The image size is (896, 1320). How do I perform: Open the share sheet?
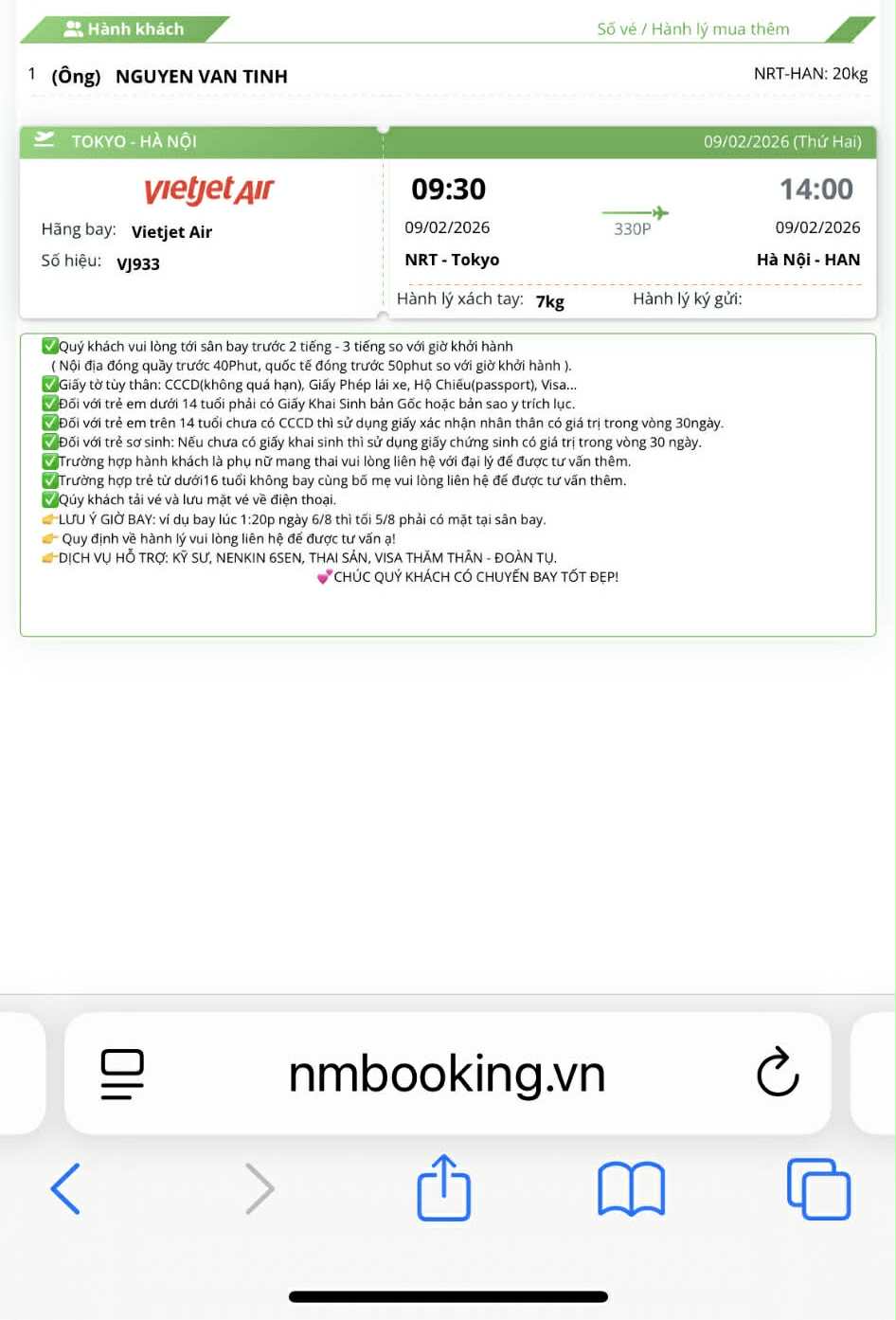(x=443, y=1188)
